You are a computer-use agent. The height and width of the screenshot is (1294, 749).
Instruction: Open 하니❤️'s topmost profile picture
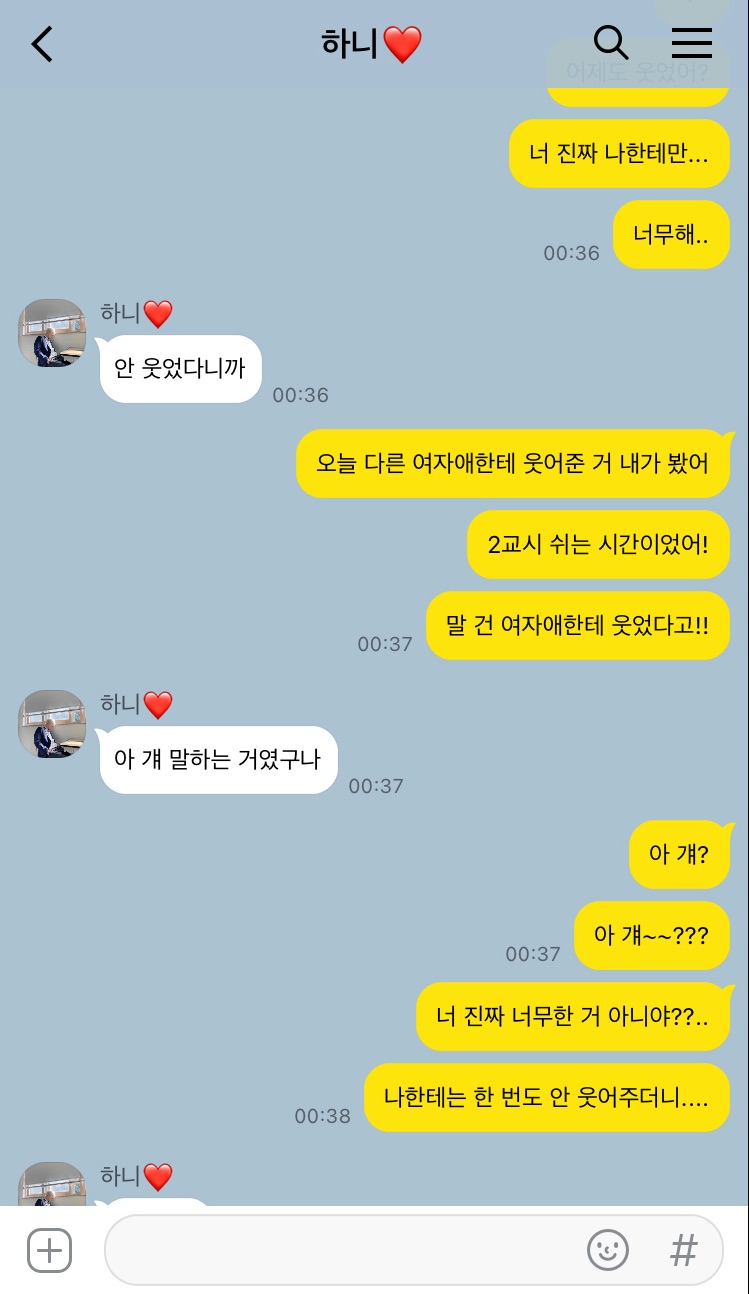coord(52,333)
